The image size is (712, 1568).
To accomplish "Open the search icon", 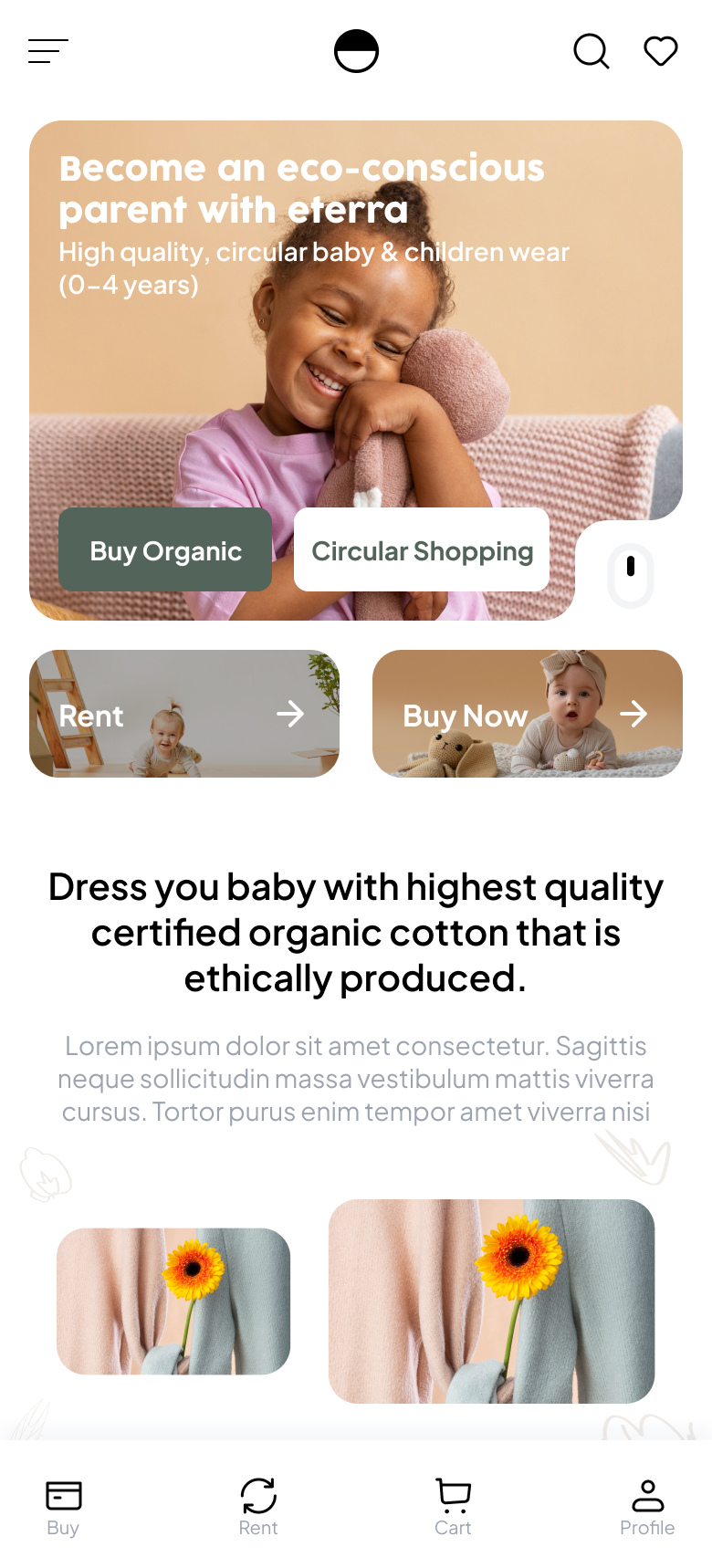I will [x=591, y=51].
